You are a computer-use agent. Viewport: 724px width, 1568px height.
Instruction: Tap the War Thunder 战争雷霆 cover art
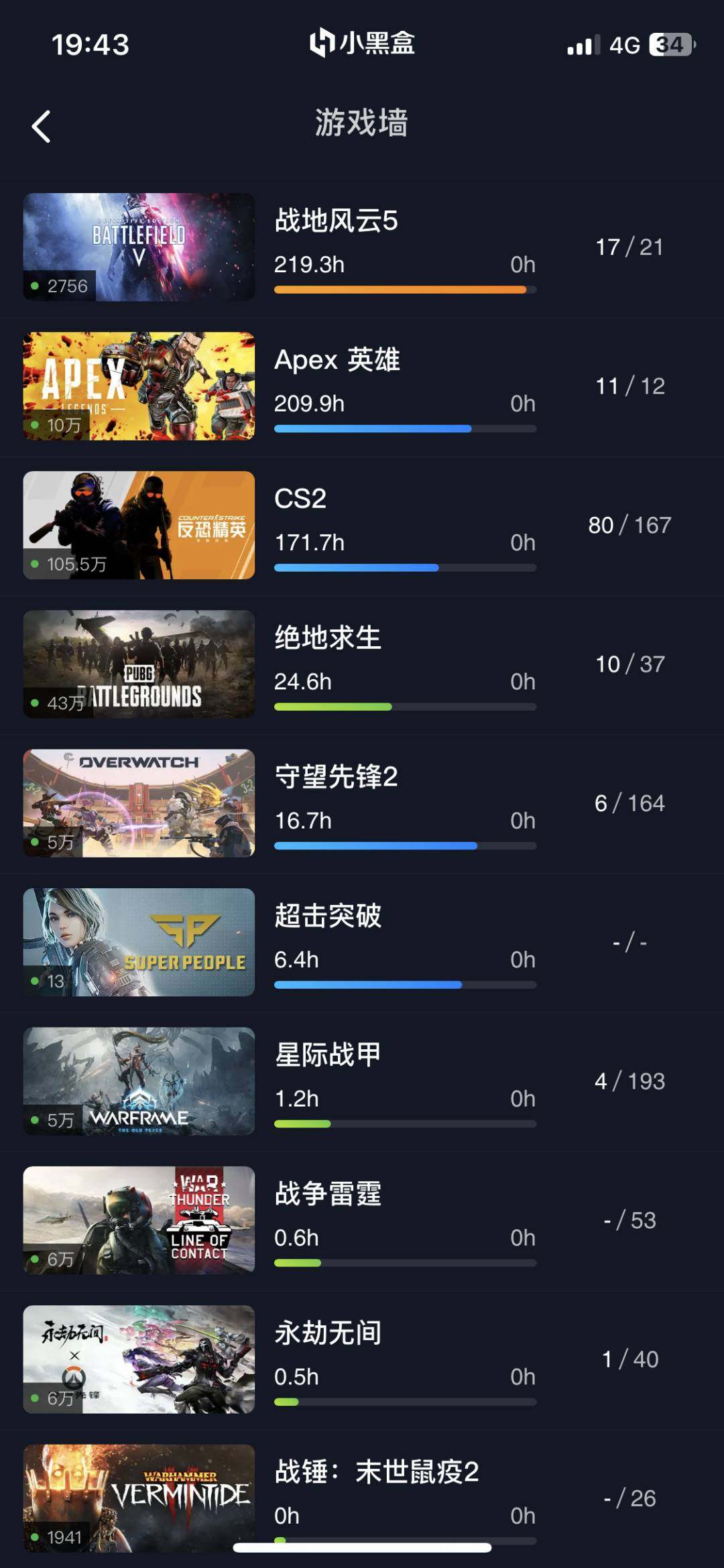139,1220
